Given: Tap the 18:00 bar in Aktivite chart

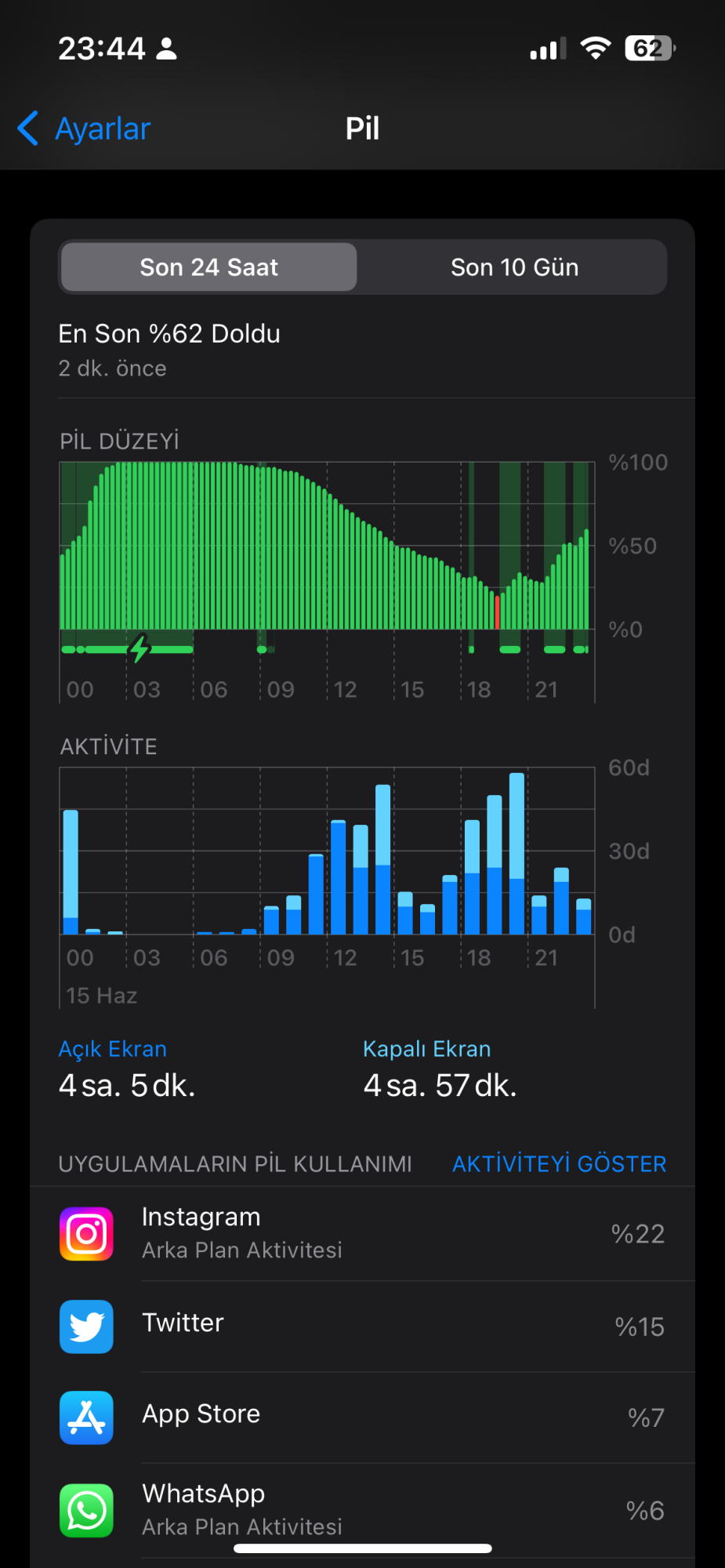Looking at the screenshot, I should click(472, 878).
